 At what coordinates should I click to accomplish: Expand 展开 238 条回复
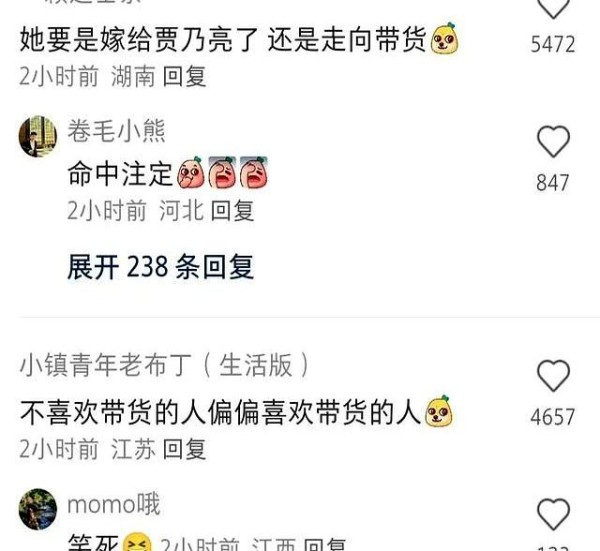click(160, 266)
